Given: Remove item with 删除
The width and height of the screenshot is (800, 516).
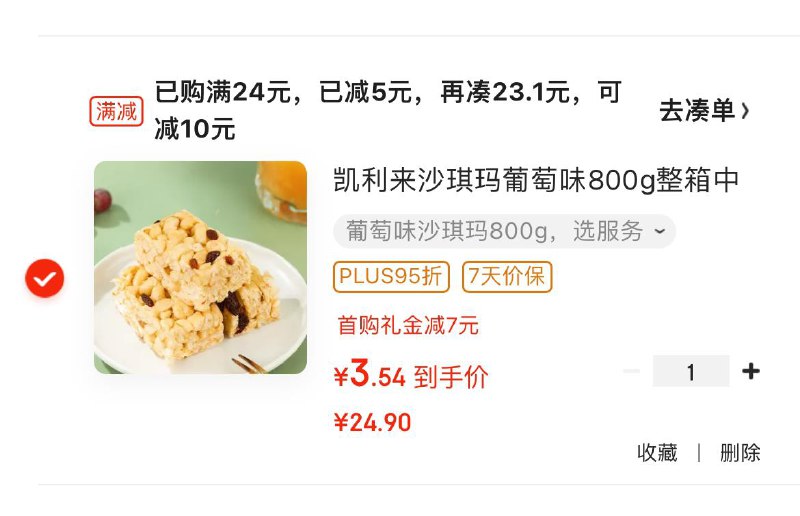Looking at the screenshot, I should coord(740,453).
